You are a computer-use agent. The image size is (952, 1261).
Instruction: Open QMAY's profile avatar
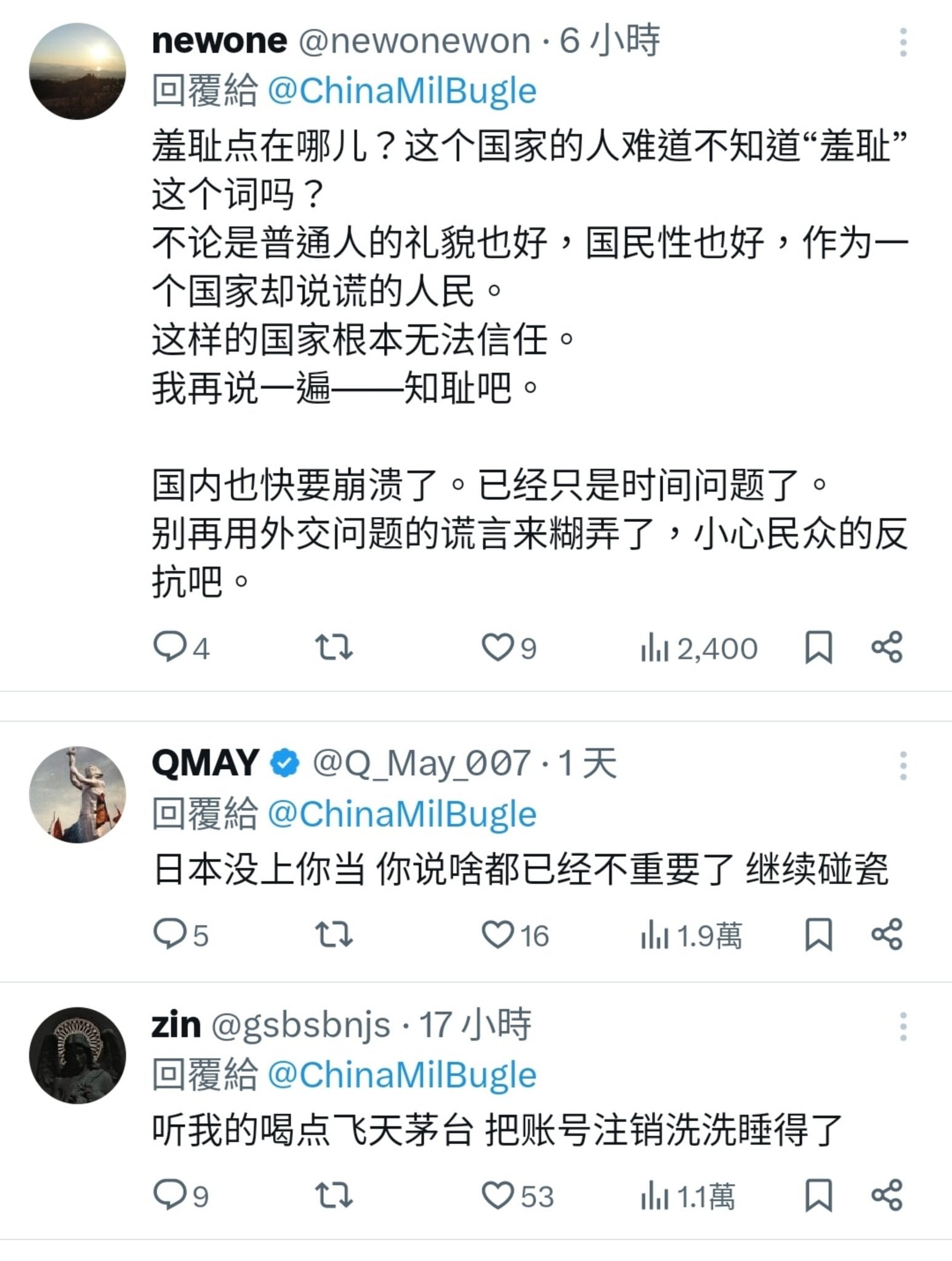pos(78,794)
